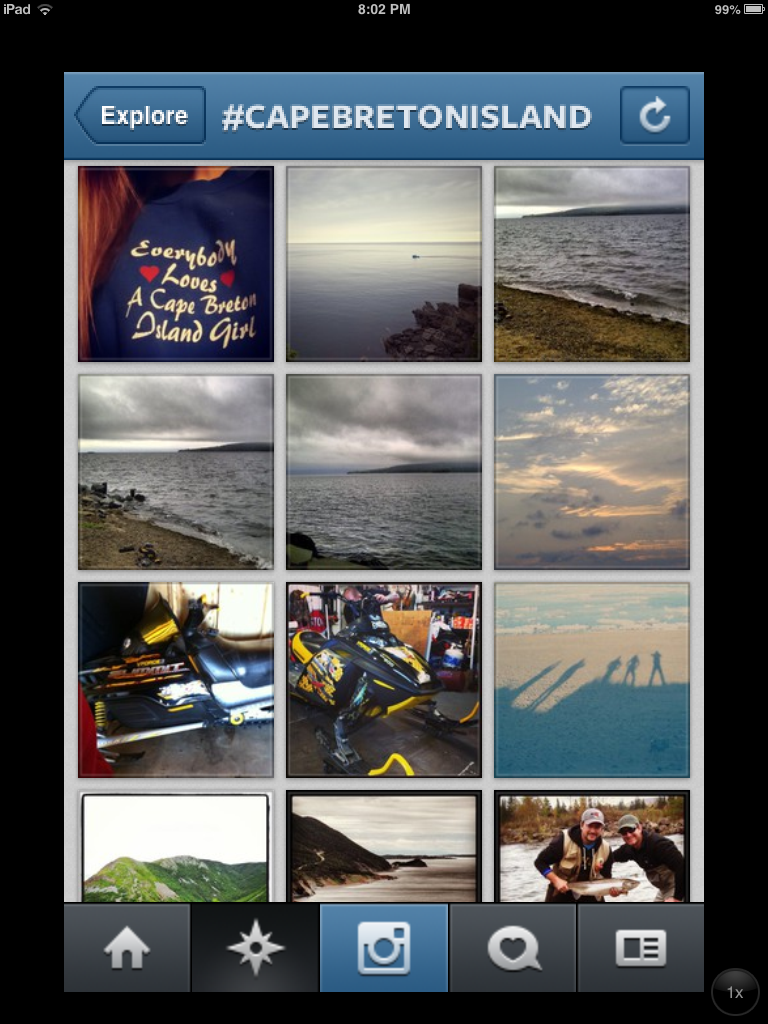This screenshot has height=1024, width=768.
Task: Open the profile tab
Action: (641, 948)
